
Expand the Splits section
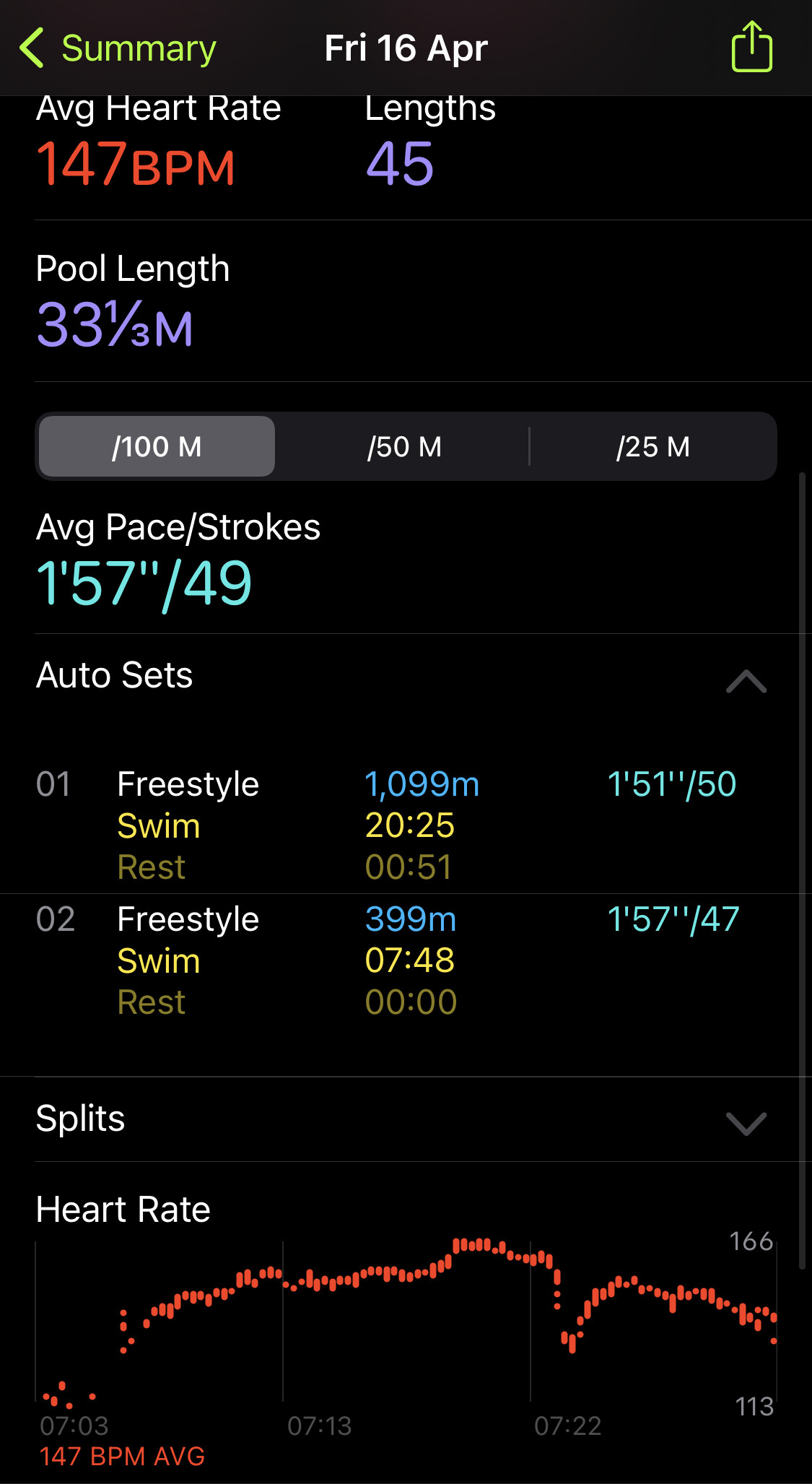click(746, 1123)
